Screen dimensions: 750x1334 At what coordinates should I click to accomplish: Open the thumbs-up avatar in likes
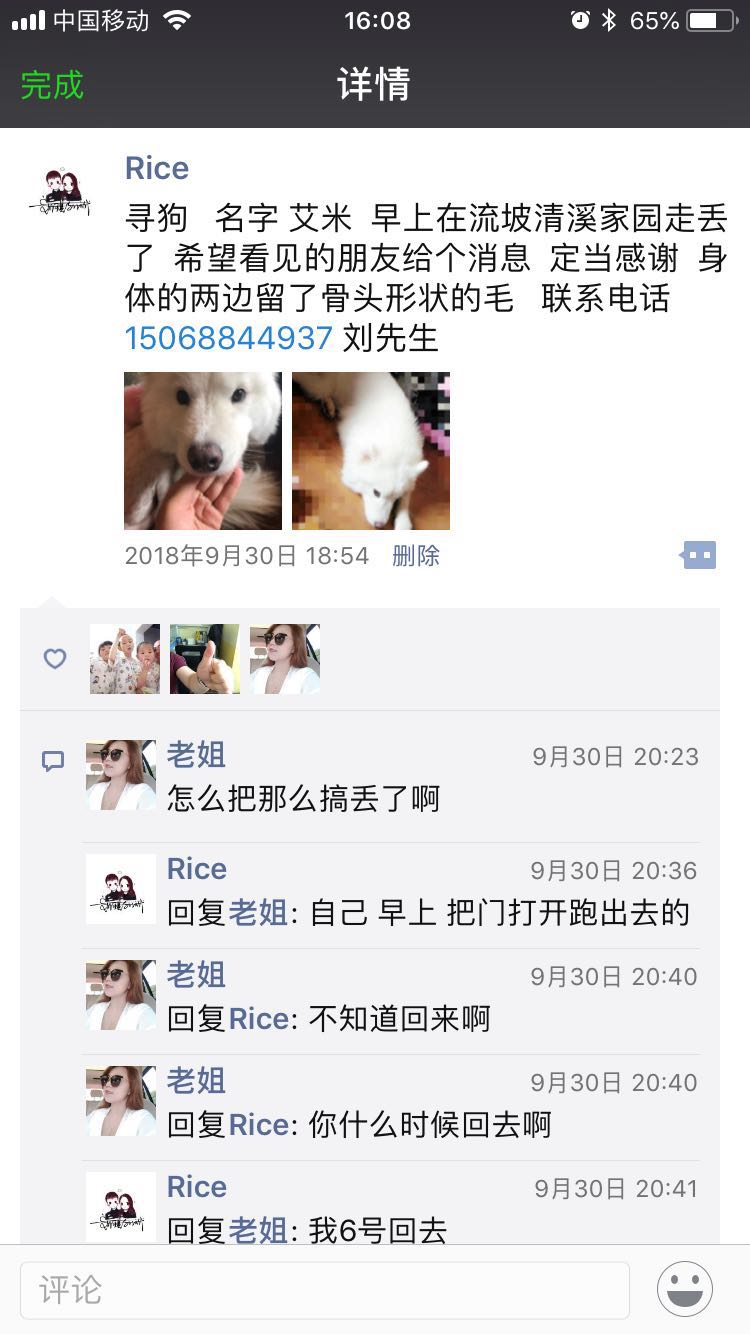coord(205,659)
